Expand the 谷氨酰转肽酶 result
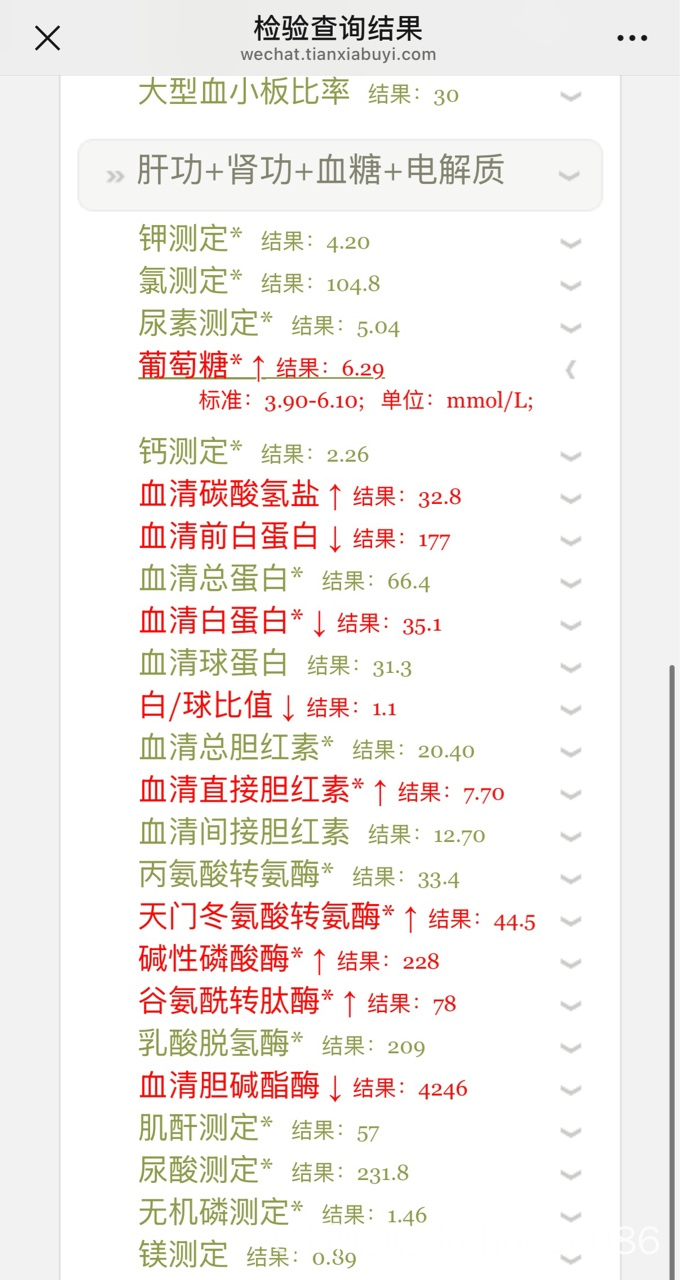Viewport: 680px width, 1280px height. pos(570,1004)
